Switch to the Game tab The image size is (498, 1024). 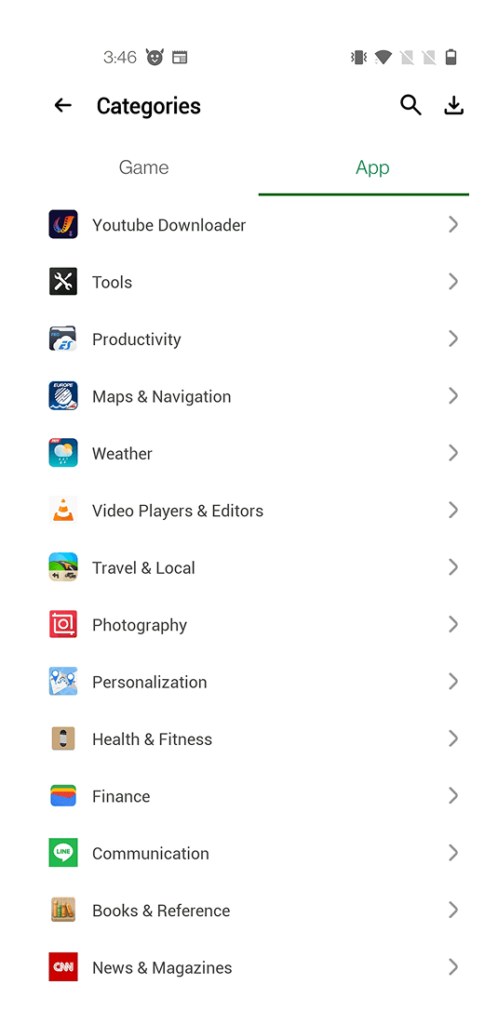click(144, 168)
